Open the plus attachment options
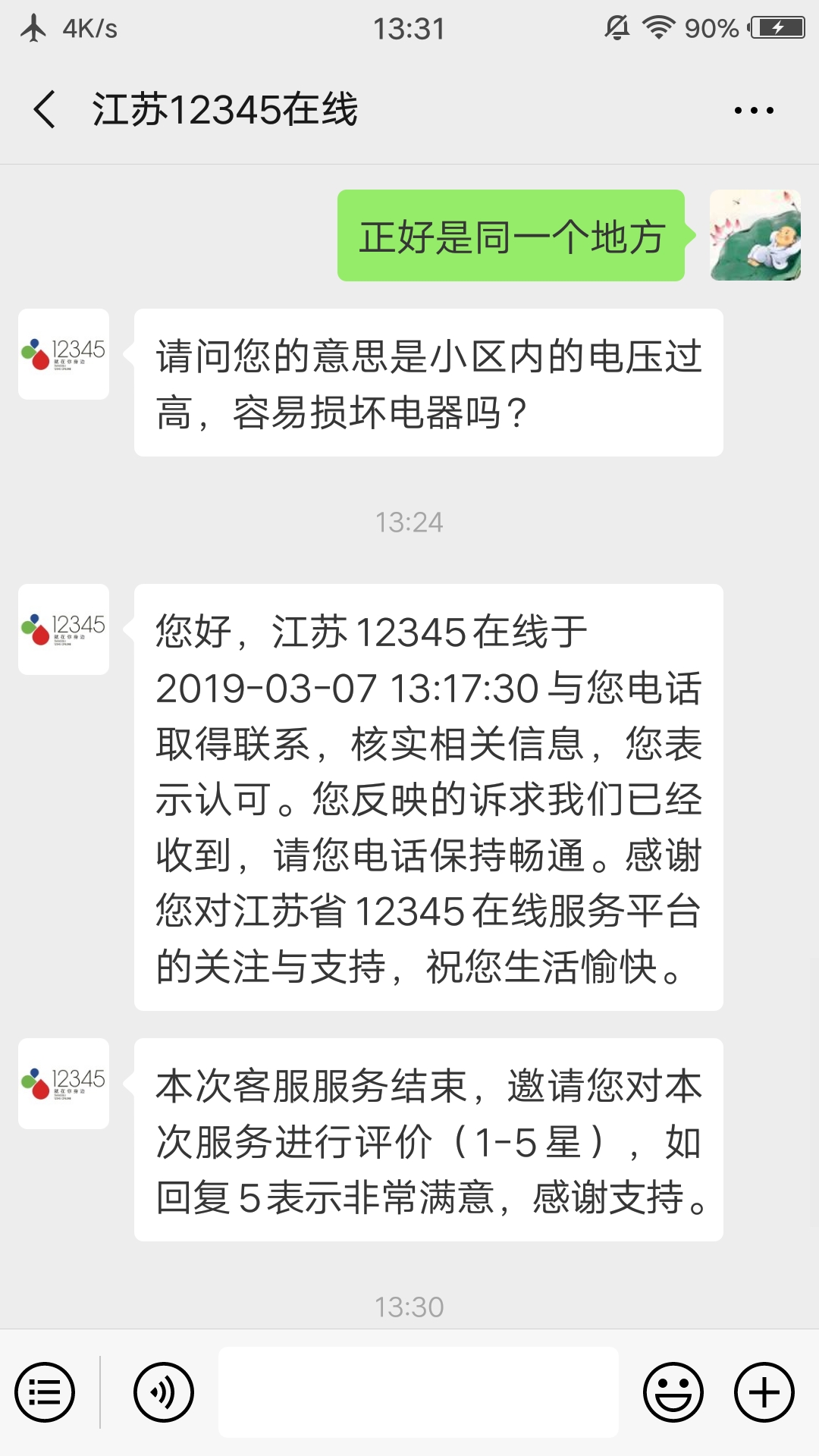Viewport: 819px width, 1456px height. [x=764, y=1392]
